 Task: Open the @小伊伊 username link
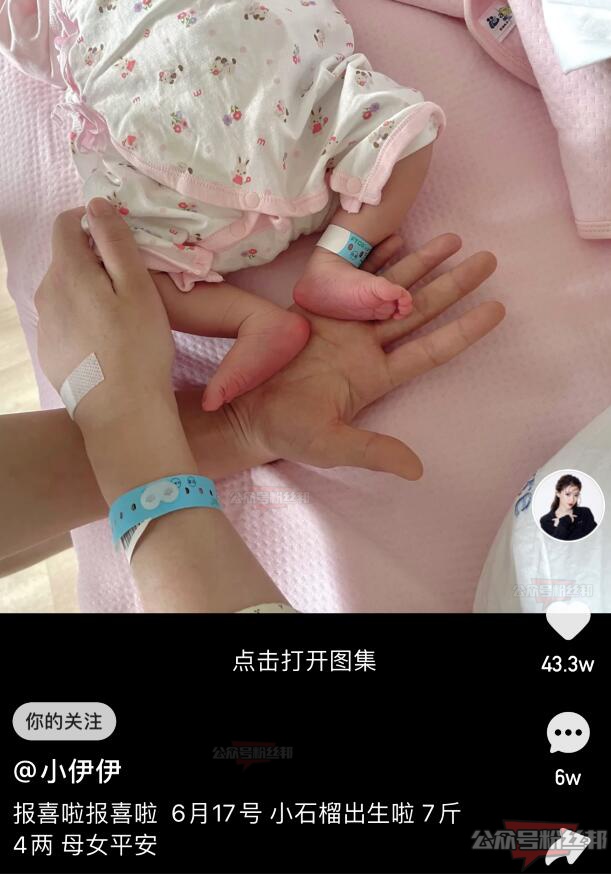pos(68,771)
